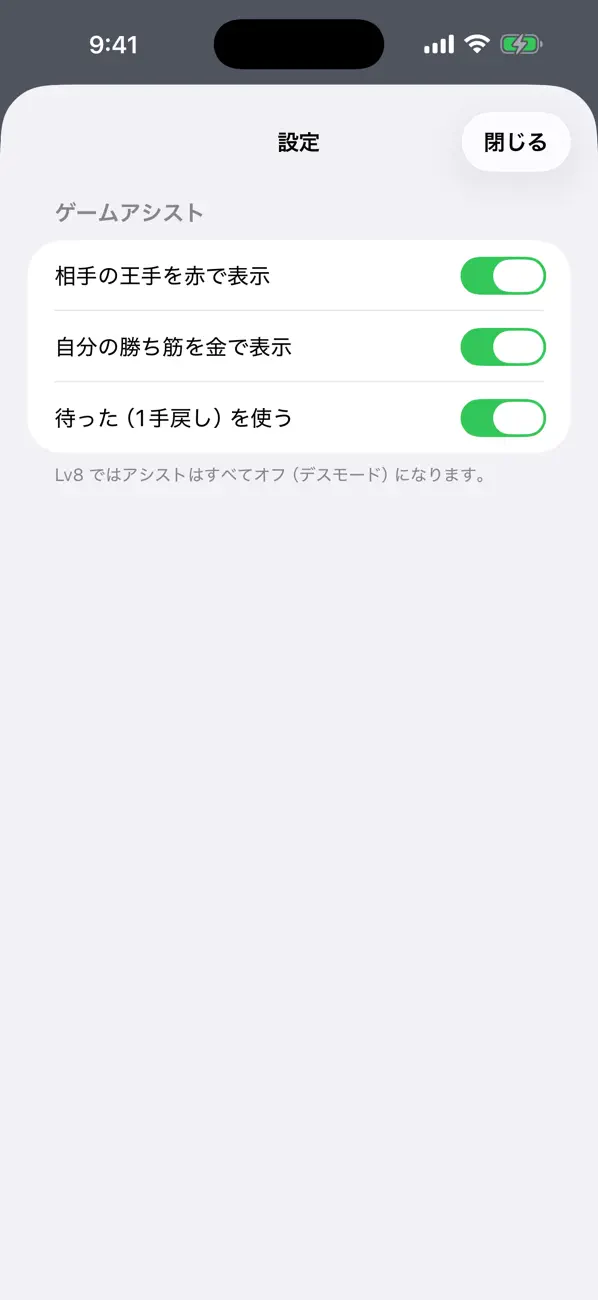
Task: Toggle off 相手の王手を赤で表示
Action: tap(503, 276)
